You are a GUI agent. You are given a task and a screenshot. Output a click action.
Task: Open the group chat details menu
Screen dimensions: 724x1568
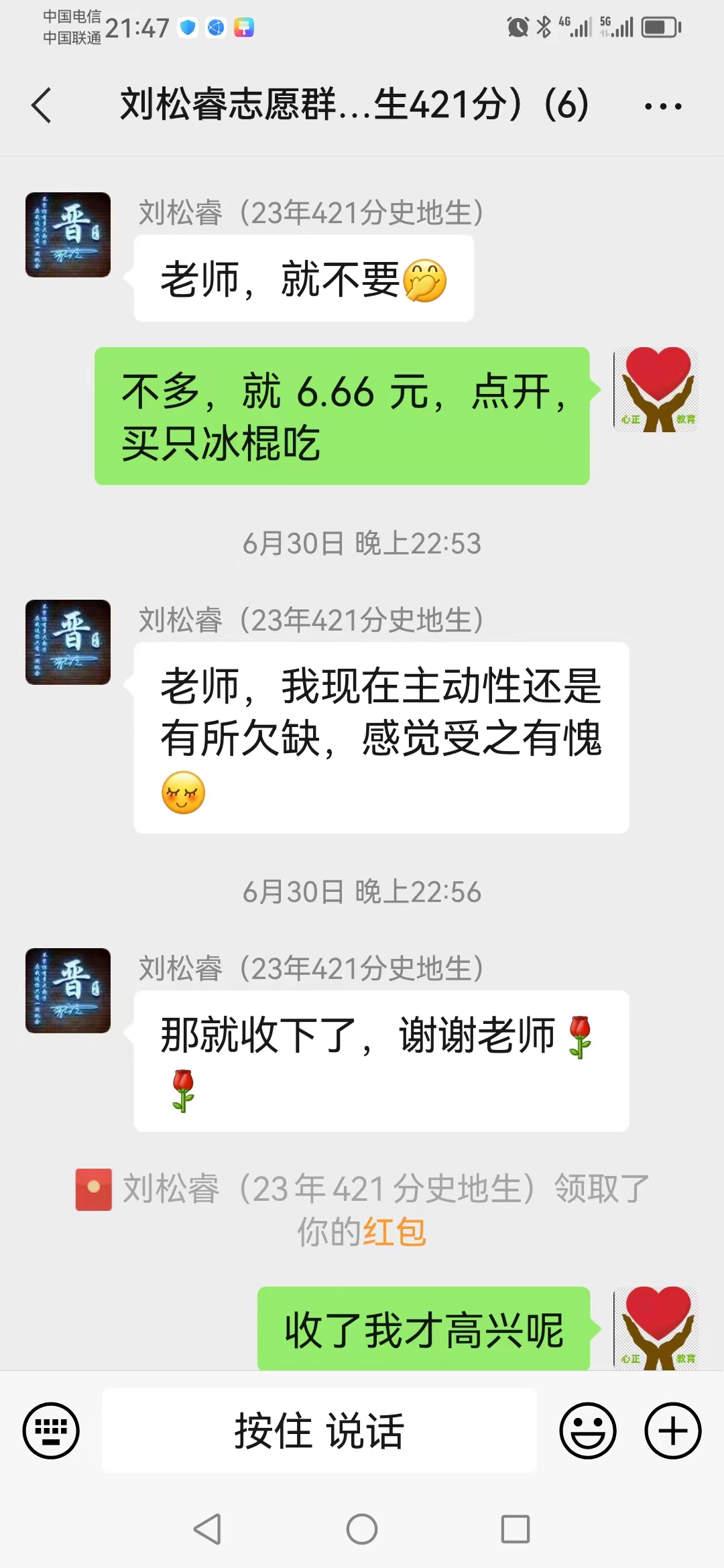[x=662, y=106]
